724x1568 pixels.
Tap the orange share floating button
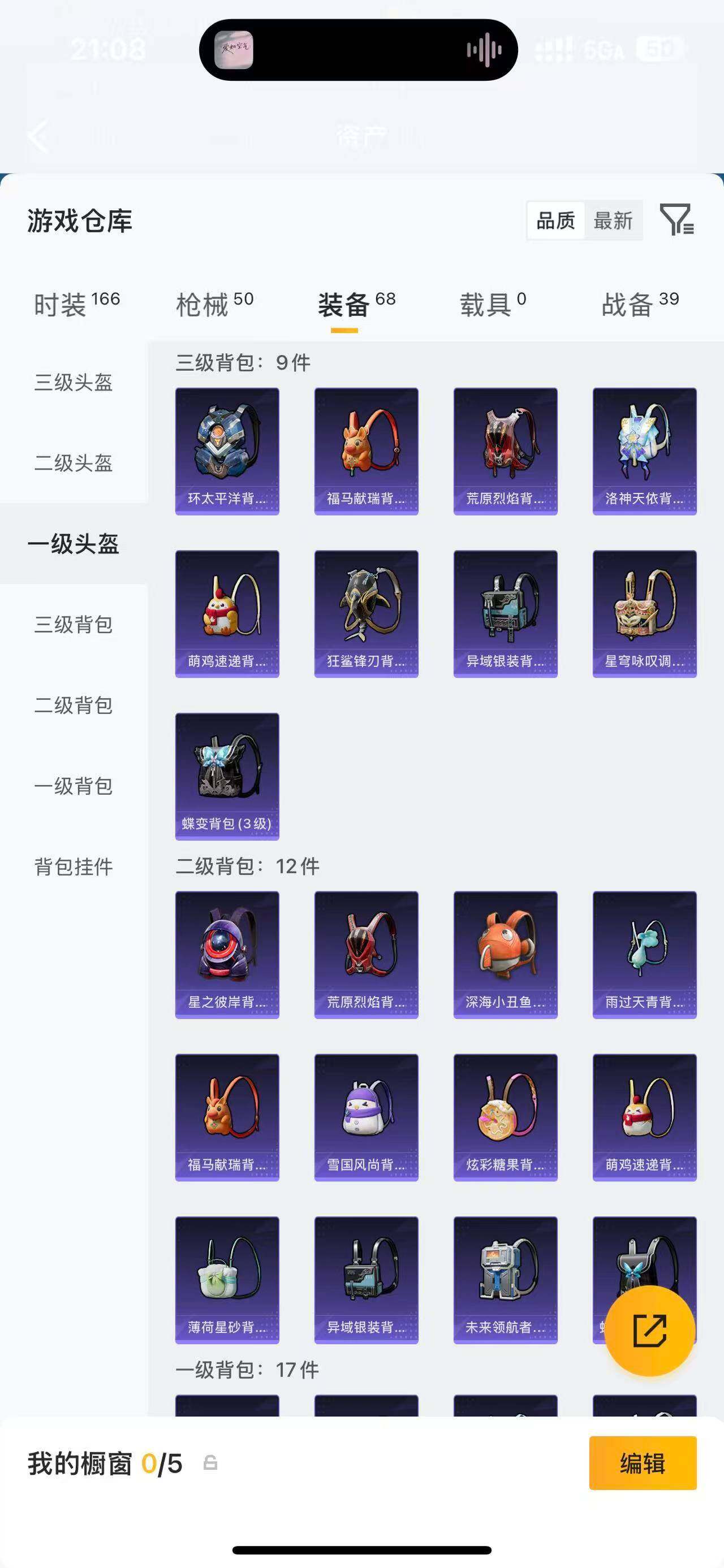pyautogui.click(x=650, y=1329)
